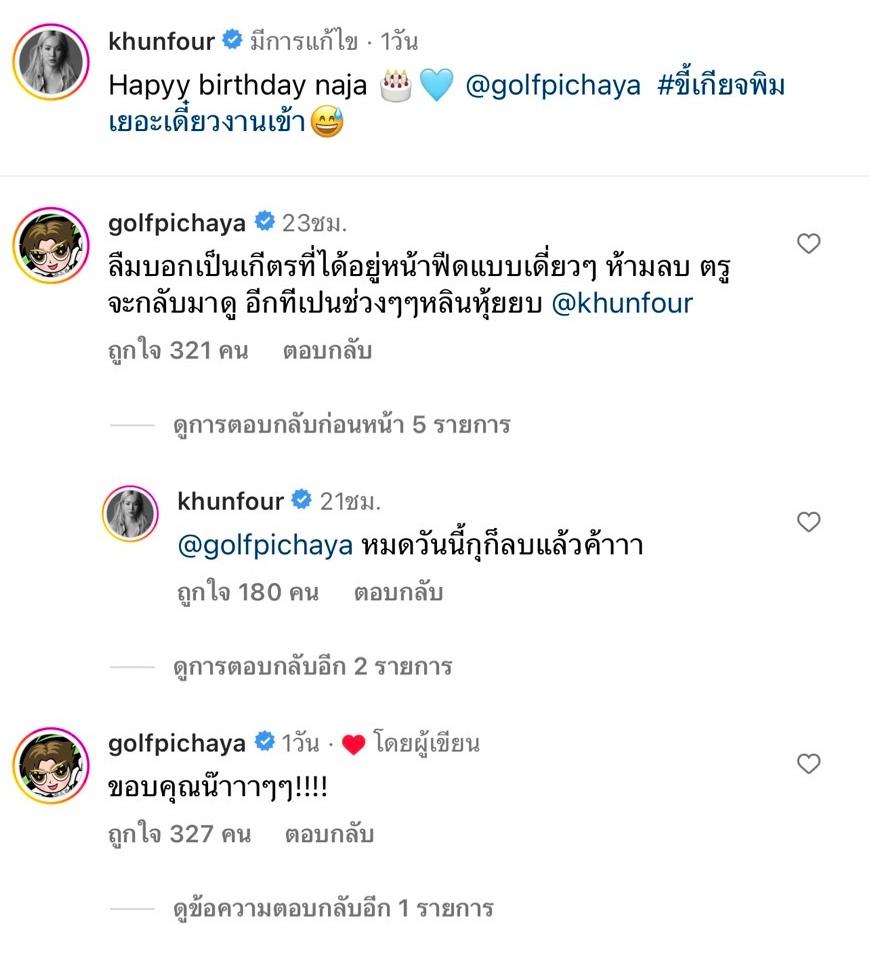View 1 more reply message

[x=333, y=908]
